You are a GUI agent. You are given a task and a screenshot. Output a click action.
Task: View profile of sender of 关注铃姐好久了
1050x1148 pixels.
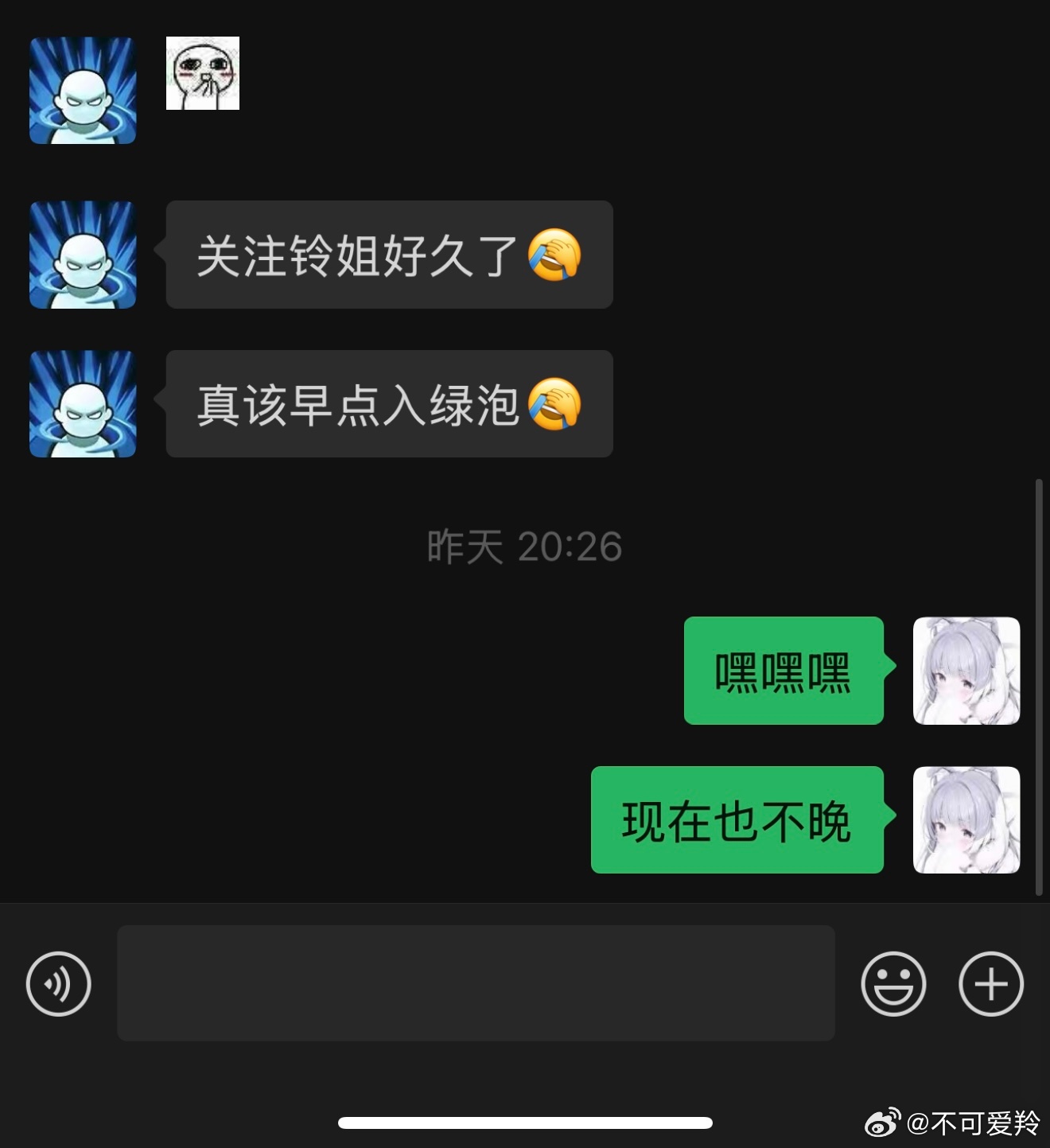(x=83, y=255)
